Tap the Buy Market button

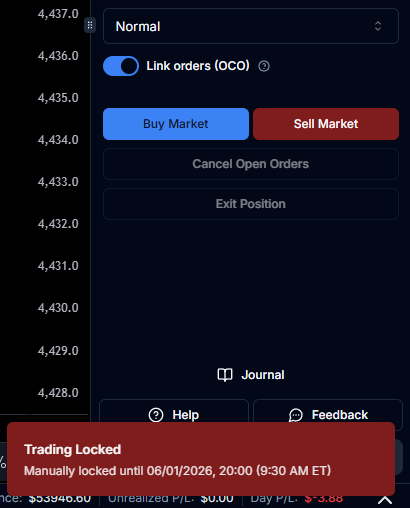[176, 124]
